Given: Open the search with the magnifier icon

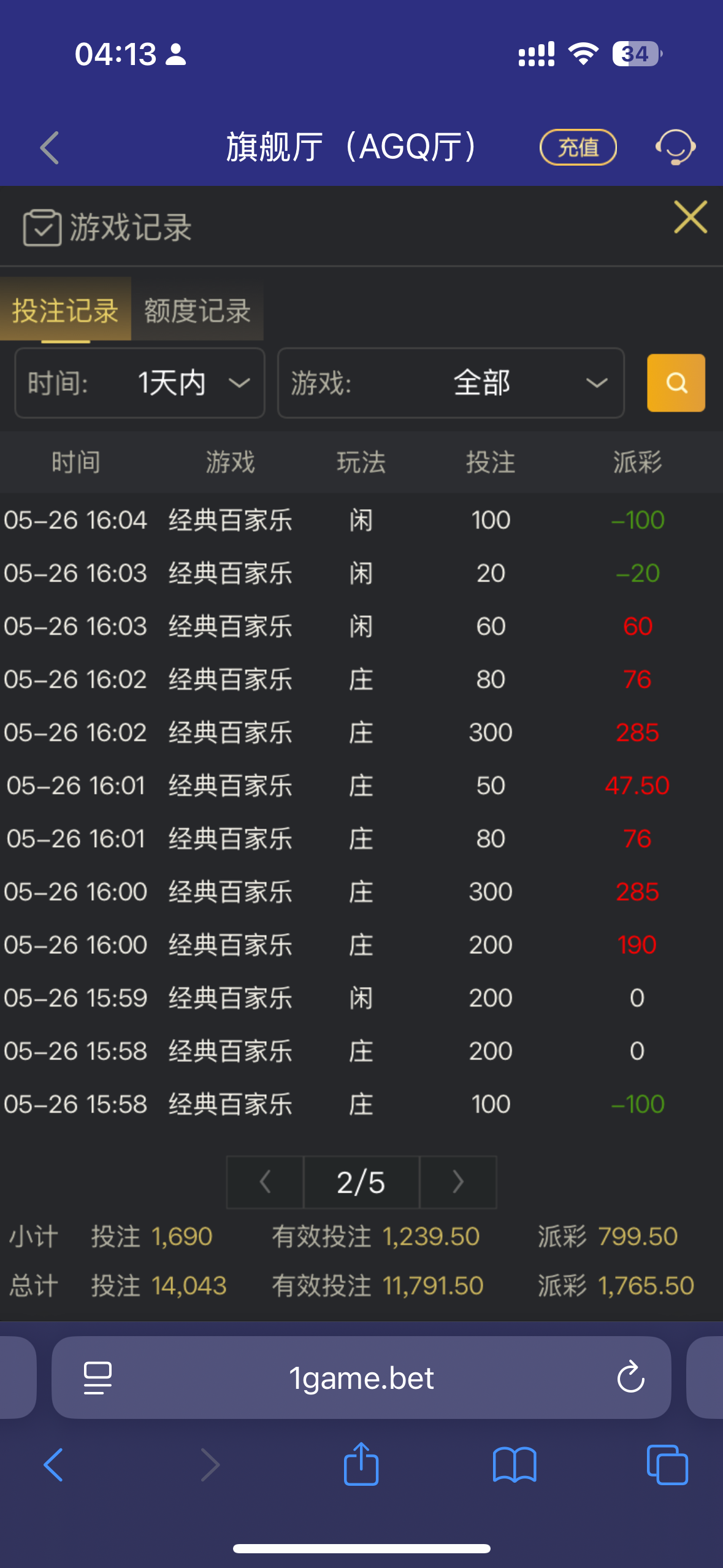Looking at the screenshot, I should pyautogui.click(x=675, y=383).
